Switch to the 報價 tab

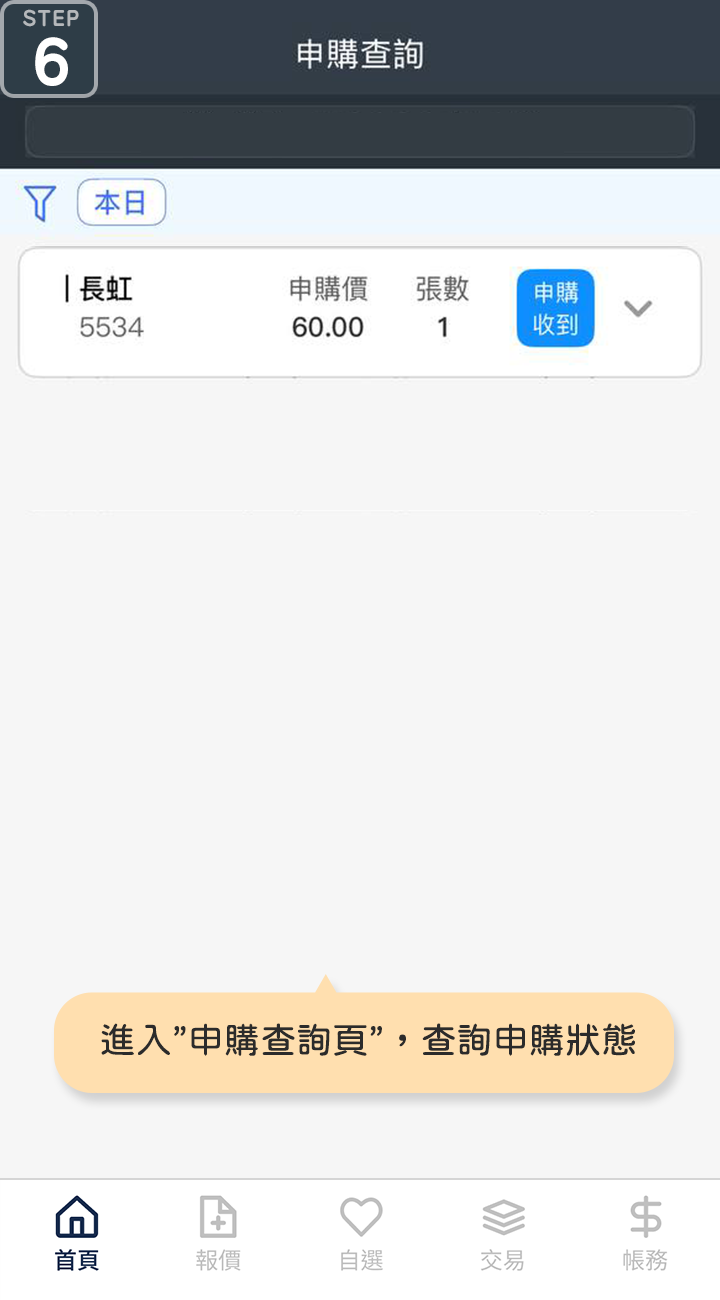pyautogui.click(x=218, y=1233)
